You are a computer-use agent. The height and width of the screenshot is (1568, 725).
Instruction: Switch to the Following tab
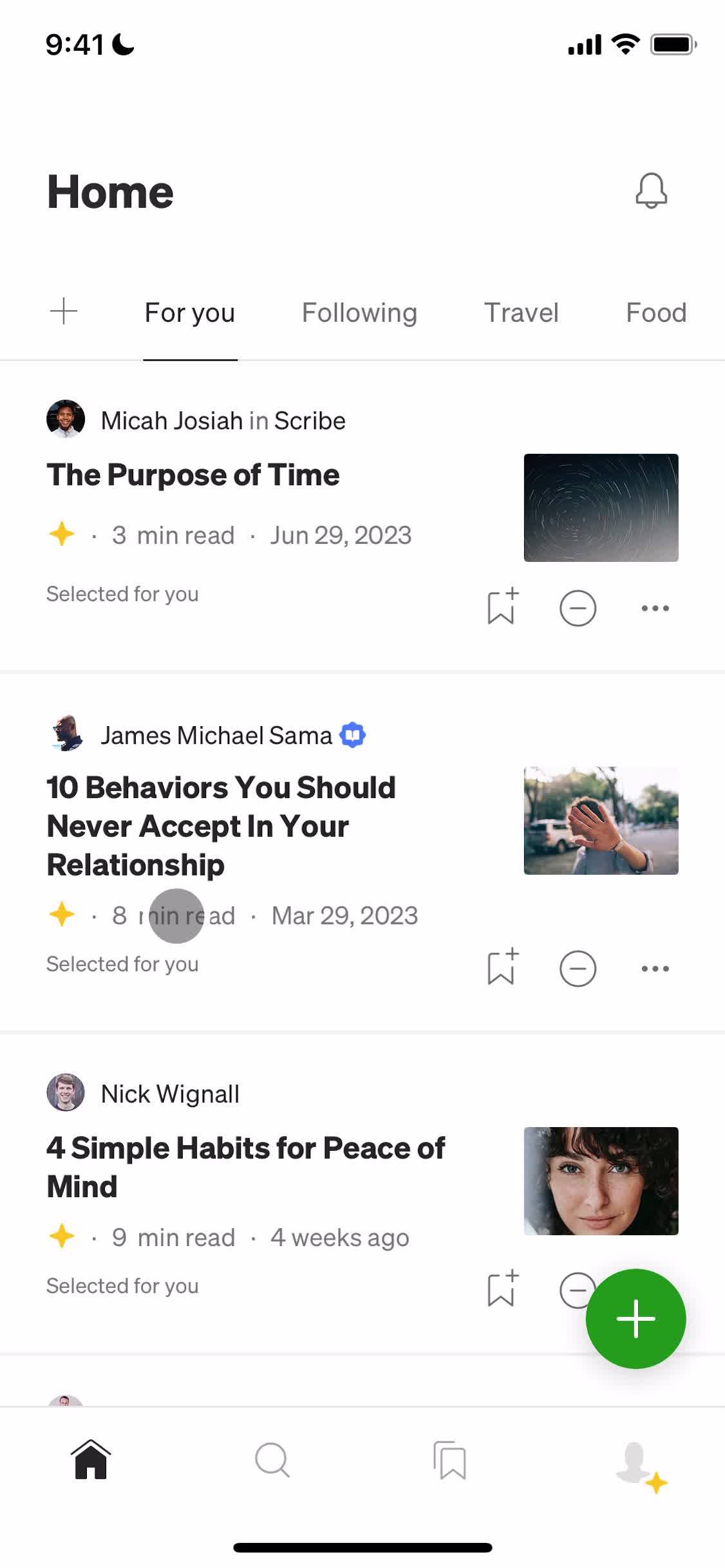click(359, 312)
